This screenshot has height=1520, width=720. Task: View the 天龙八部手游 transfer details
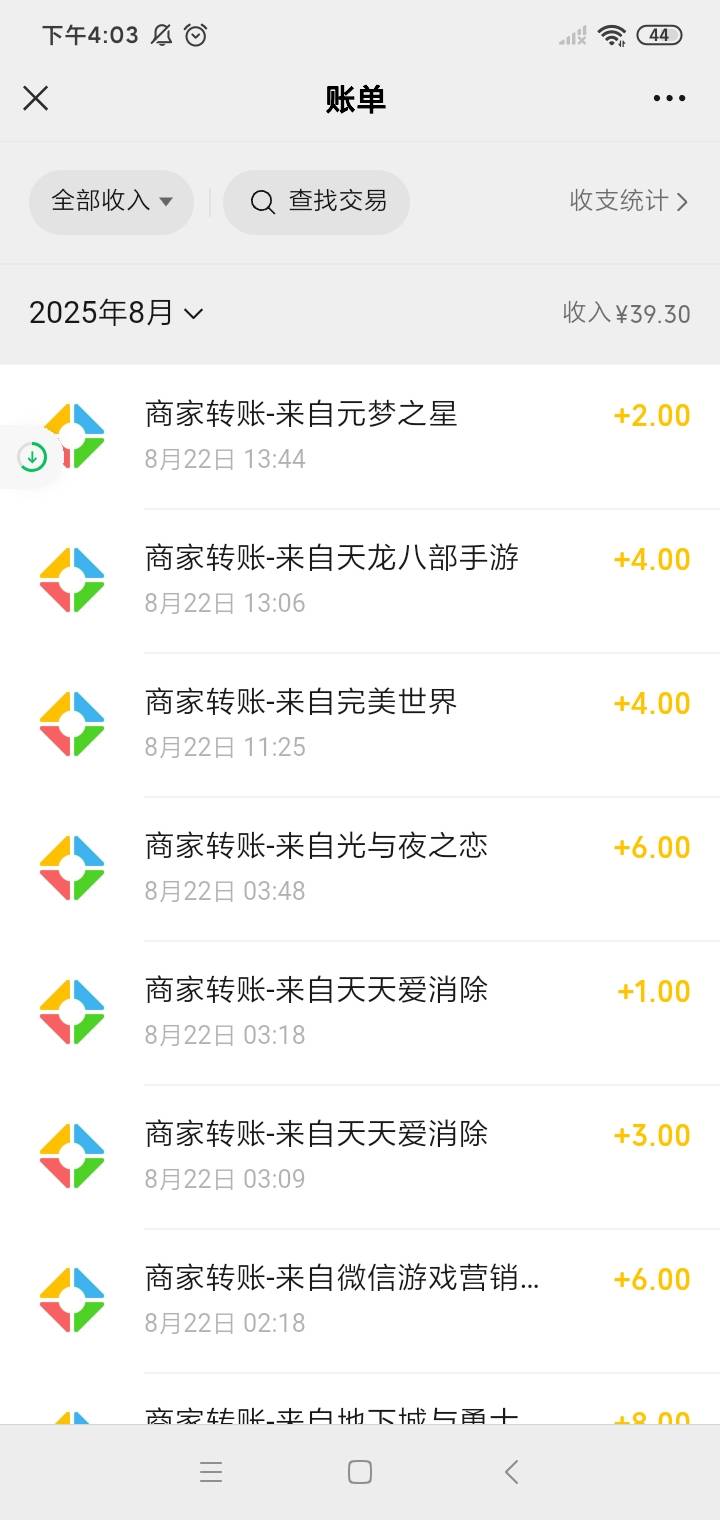tap(360, 581)
